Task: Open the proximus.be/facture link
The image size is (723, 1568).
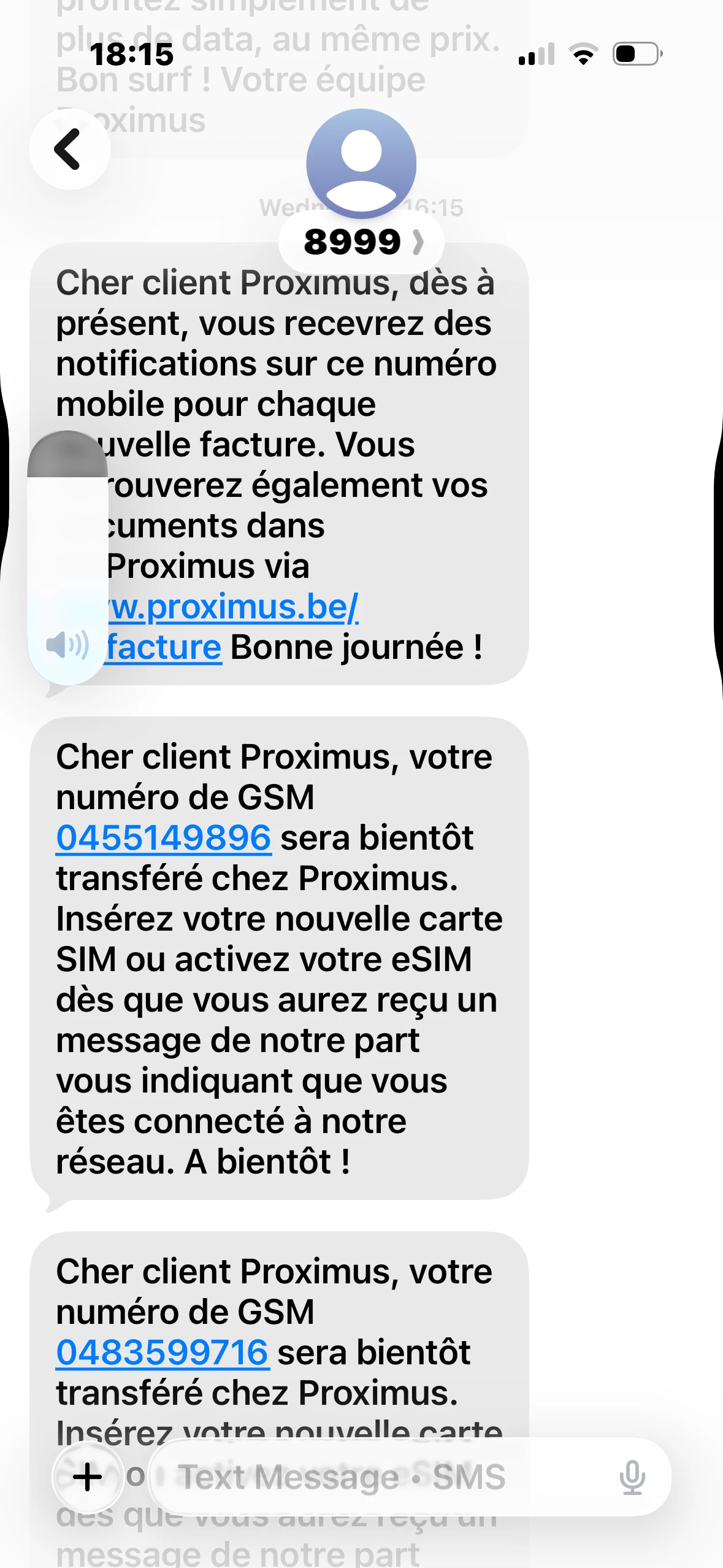Action: click(x=233, y=627)
